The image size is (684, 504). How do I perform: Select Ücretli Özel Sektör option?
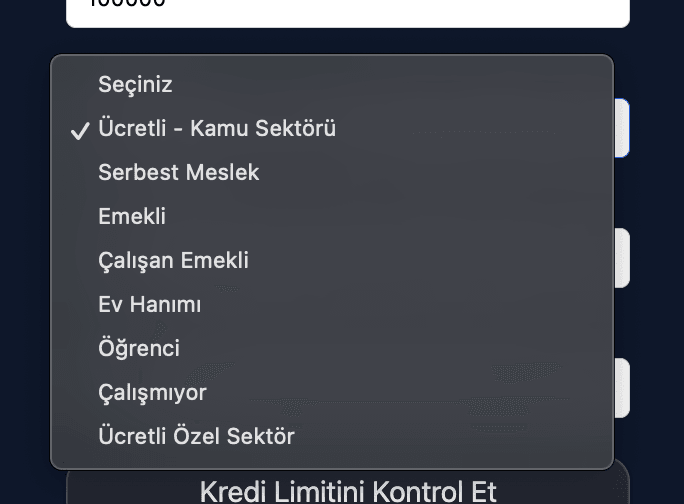point(196,437)
